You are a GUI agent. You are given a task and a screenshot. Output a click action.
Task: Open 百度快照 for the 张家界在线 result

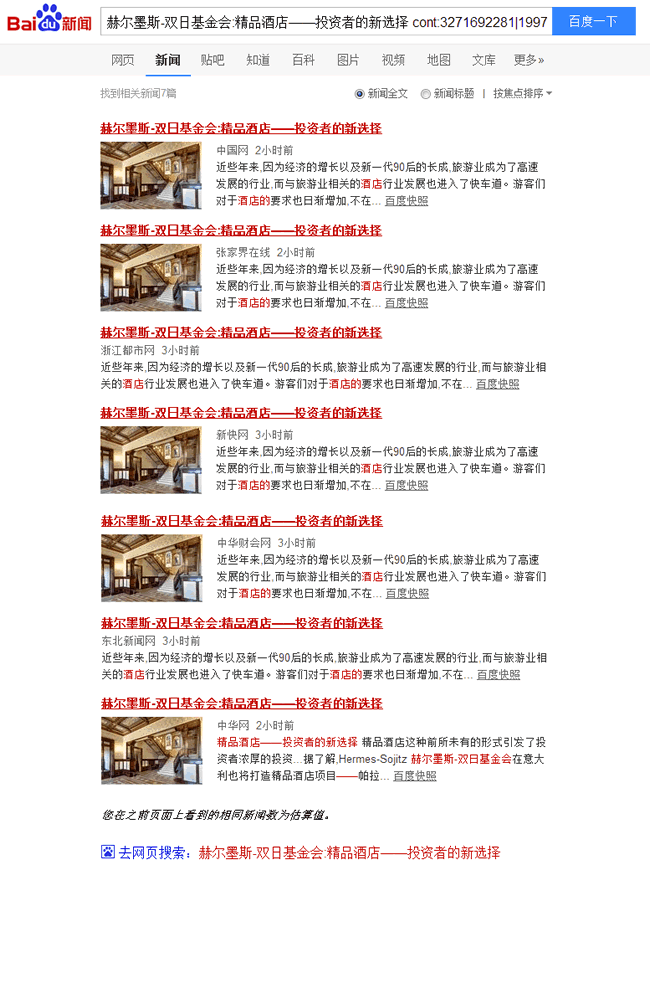tap(406, 303)
